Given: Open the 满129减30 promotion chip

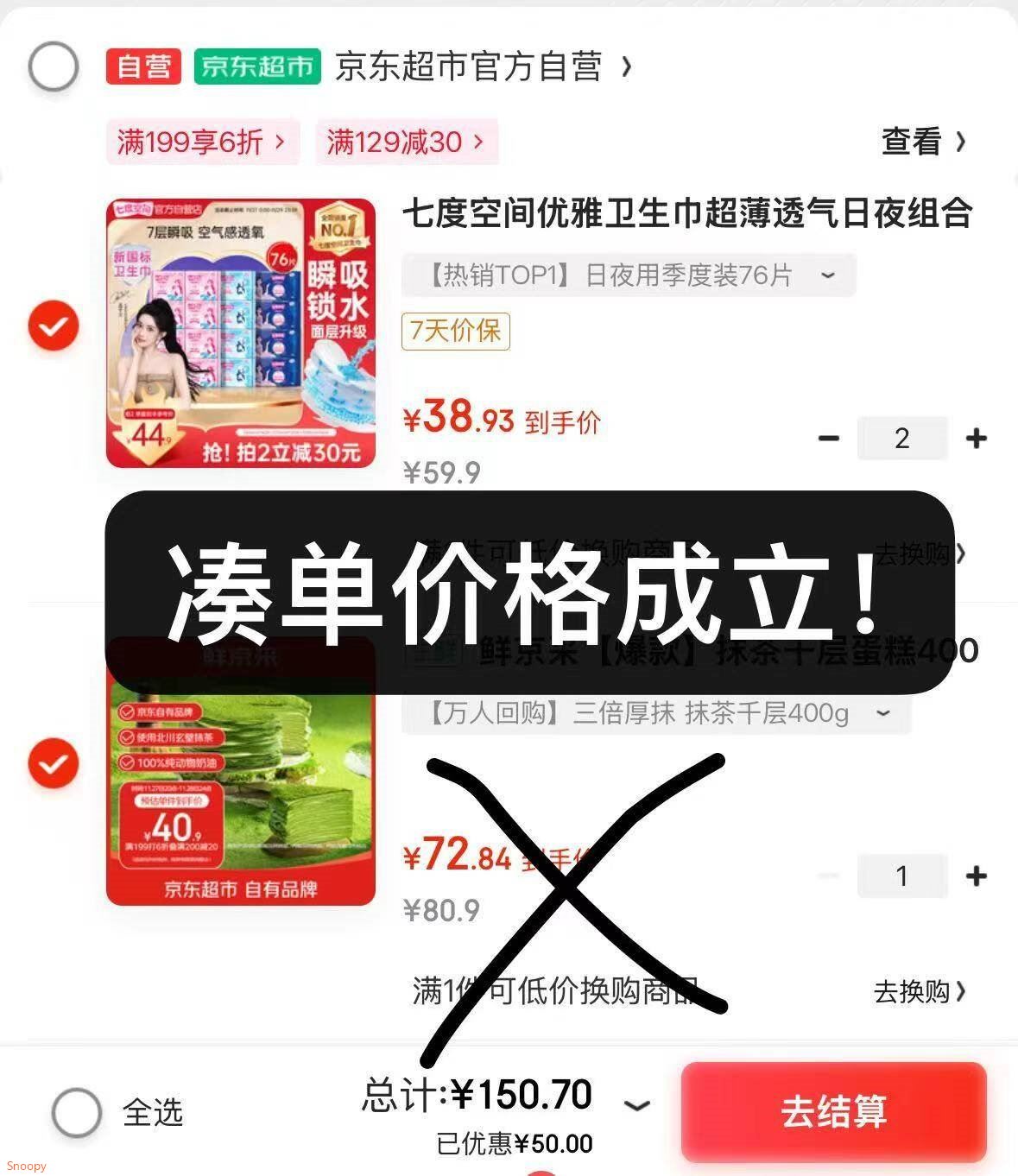Looking at the screenshot, I should pos(407,142).
